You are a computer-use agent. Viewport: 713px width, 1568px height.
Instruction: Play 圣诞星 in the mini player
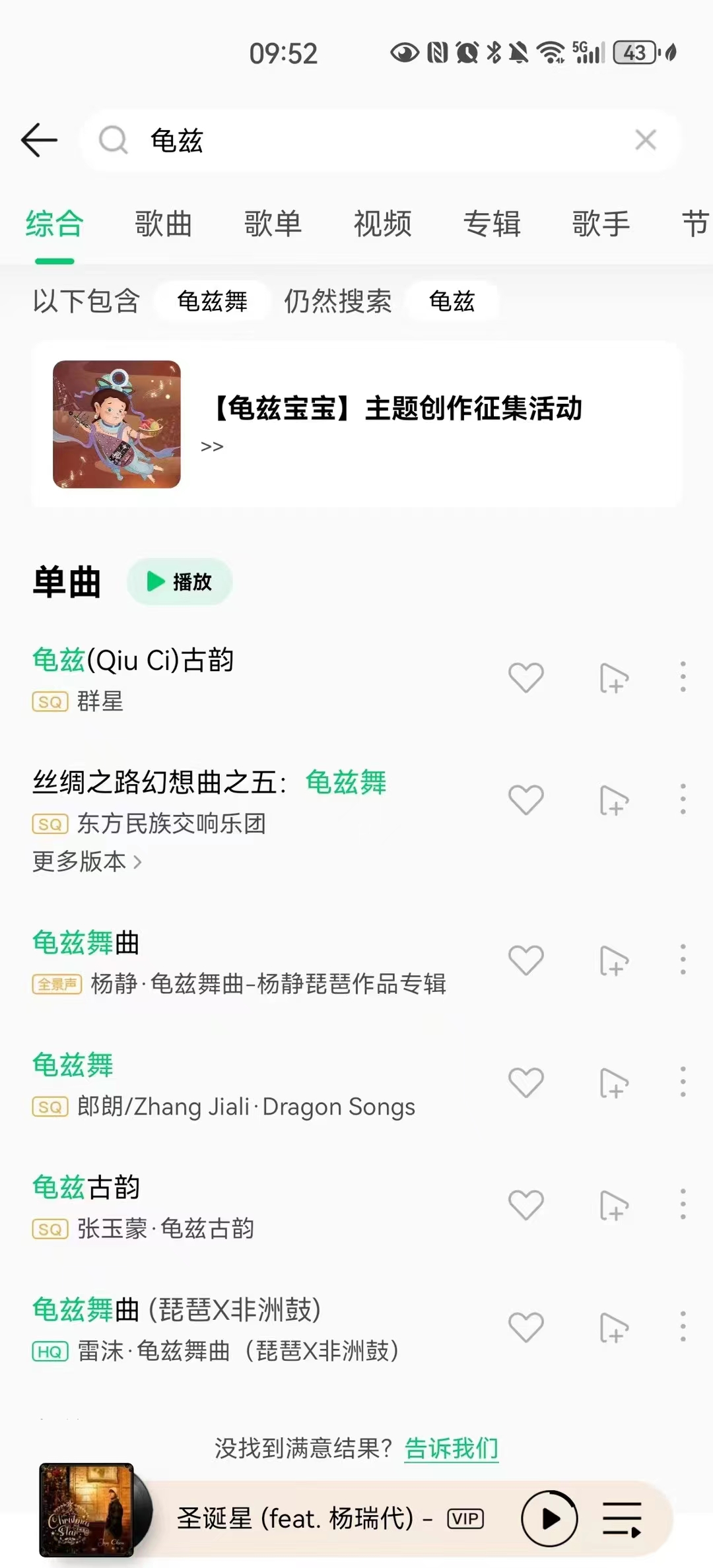tap(549, 1519)
